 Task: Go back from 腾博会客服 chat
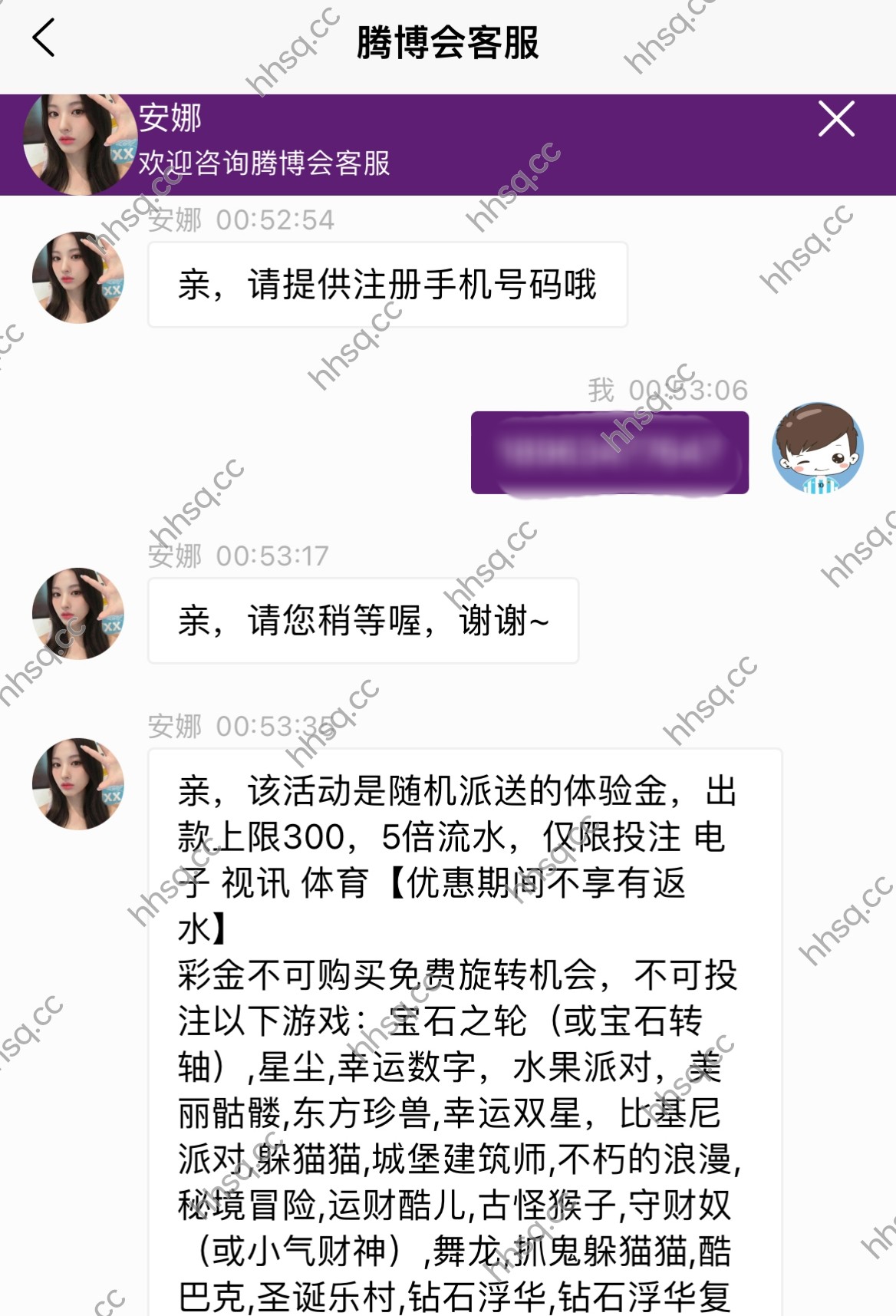44,38
